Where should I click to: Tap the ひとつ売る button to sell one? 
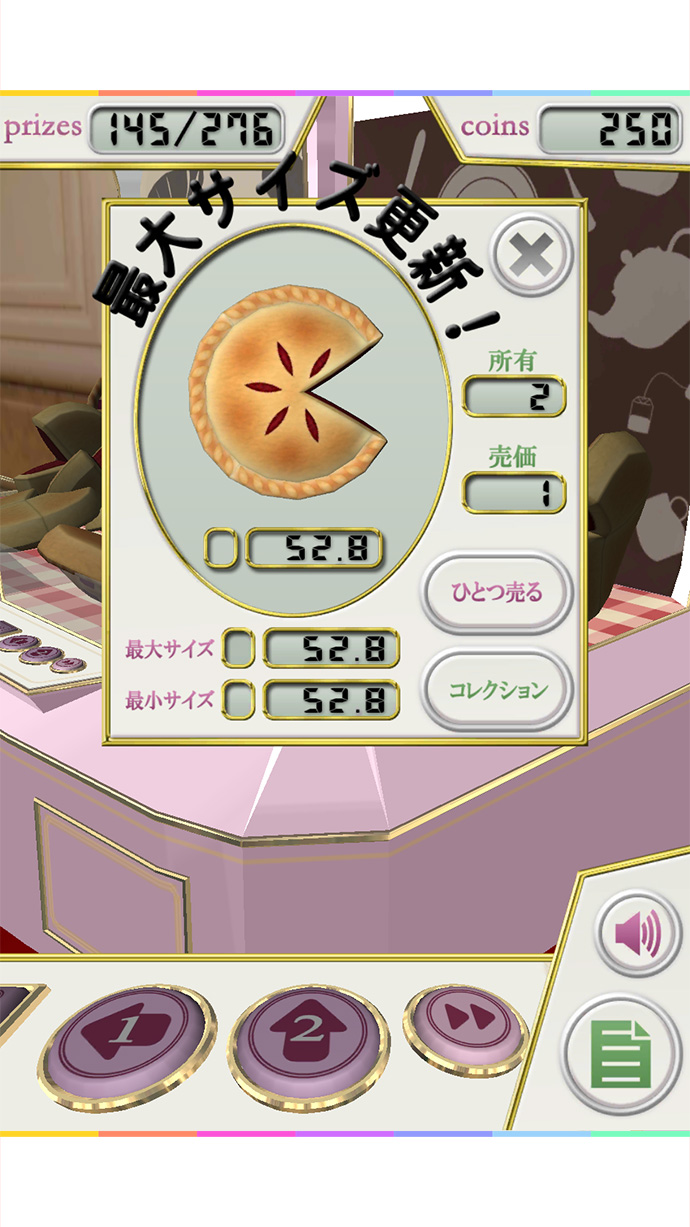coord(497,592)
